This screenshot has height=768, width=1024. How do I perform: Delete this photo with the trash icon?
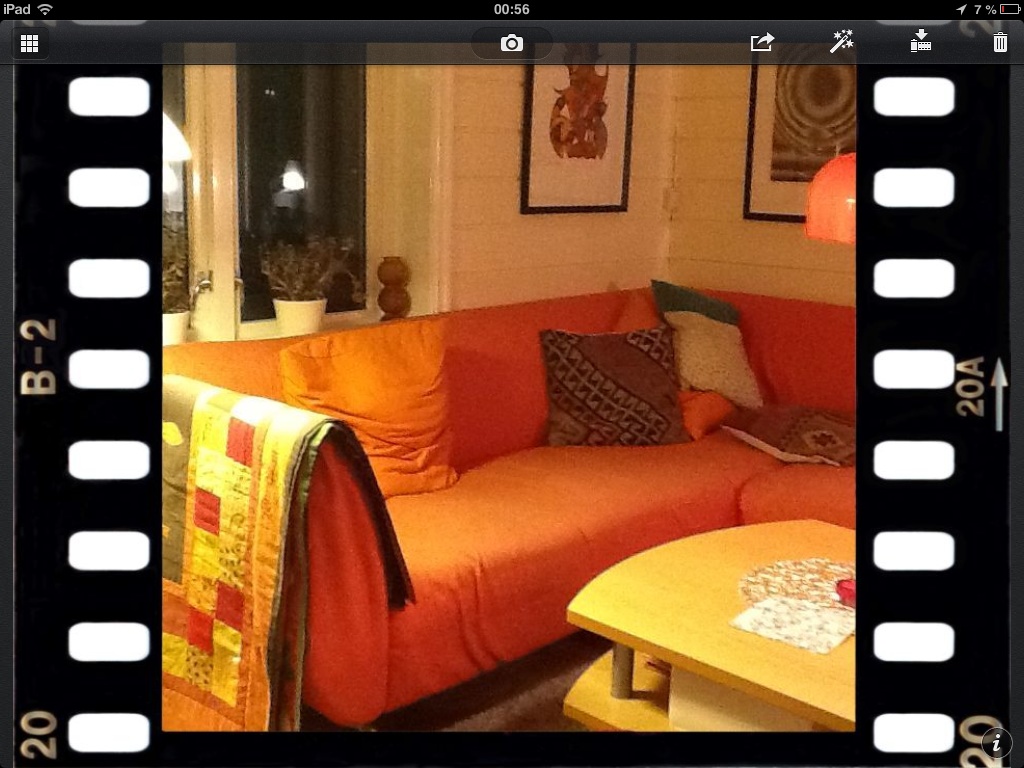click(1000, 42)
